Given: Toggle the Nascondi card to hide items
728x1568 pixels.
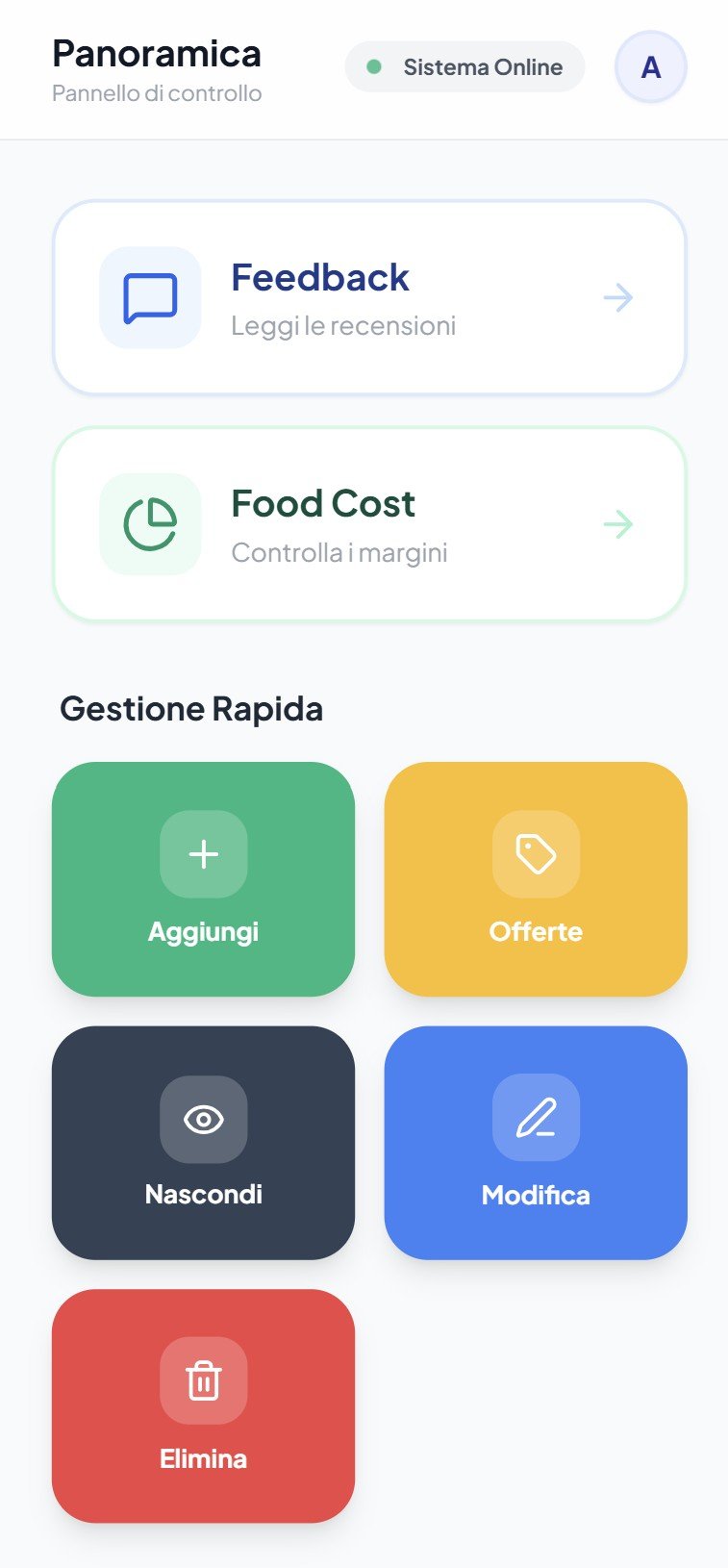Looking at the screenshot, I should point(203,1143).
